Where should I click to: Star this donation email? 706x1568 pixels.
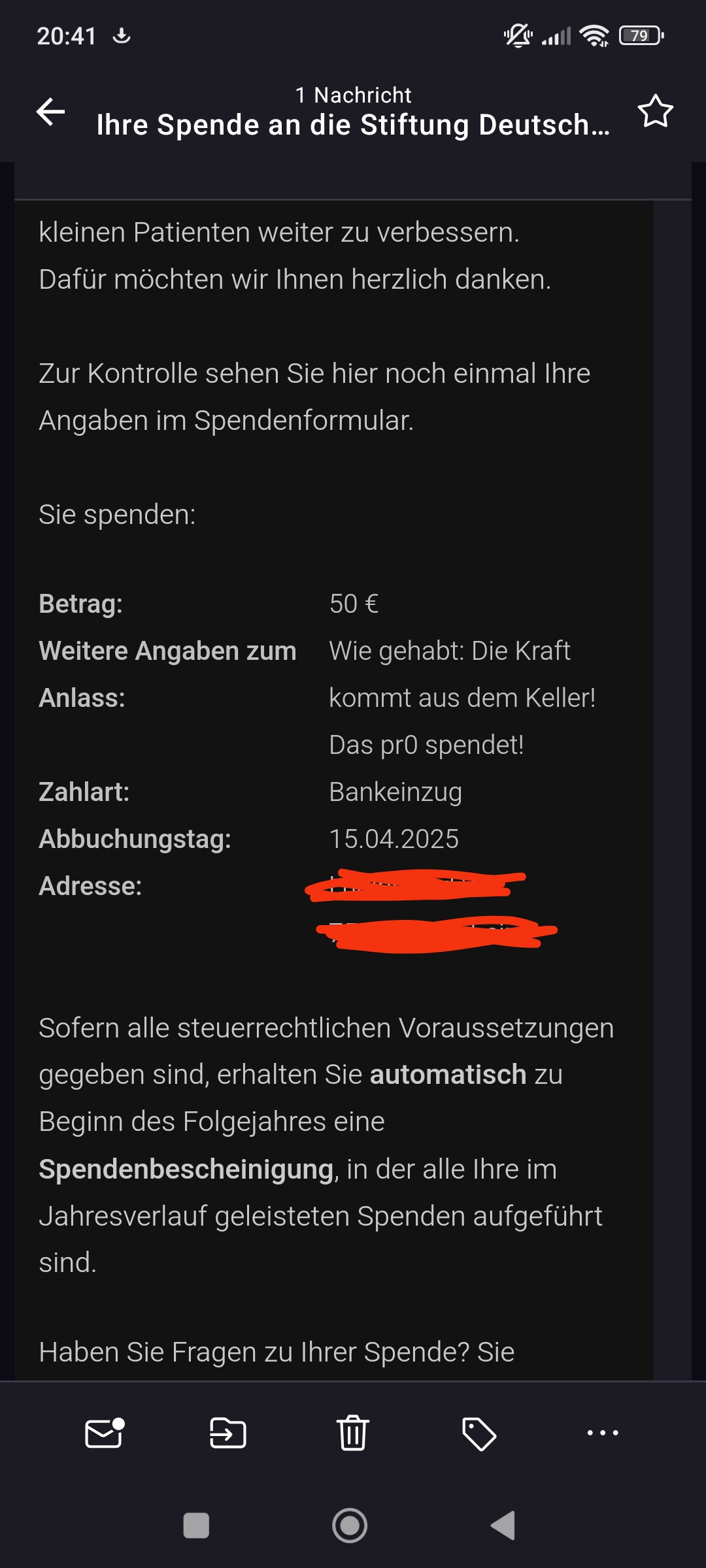pos(655,111)
